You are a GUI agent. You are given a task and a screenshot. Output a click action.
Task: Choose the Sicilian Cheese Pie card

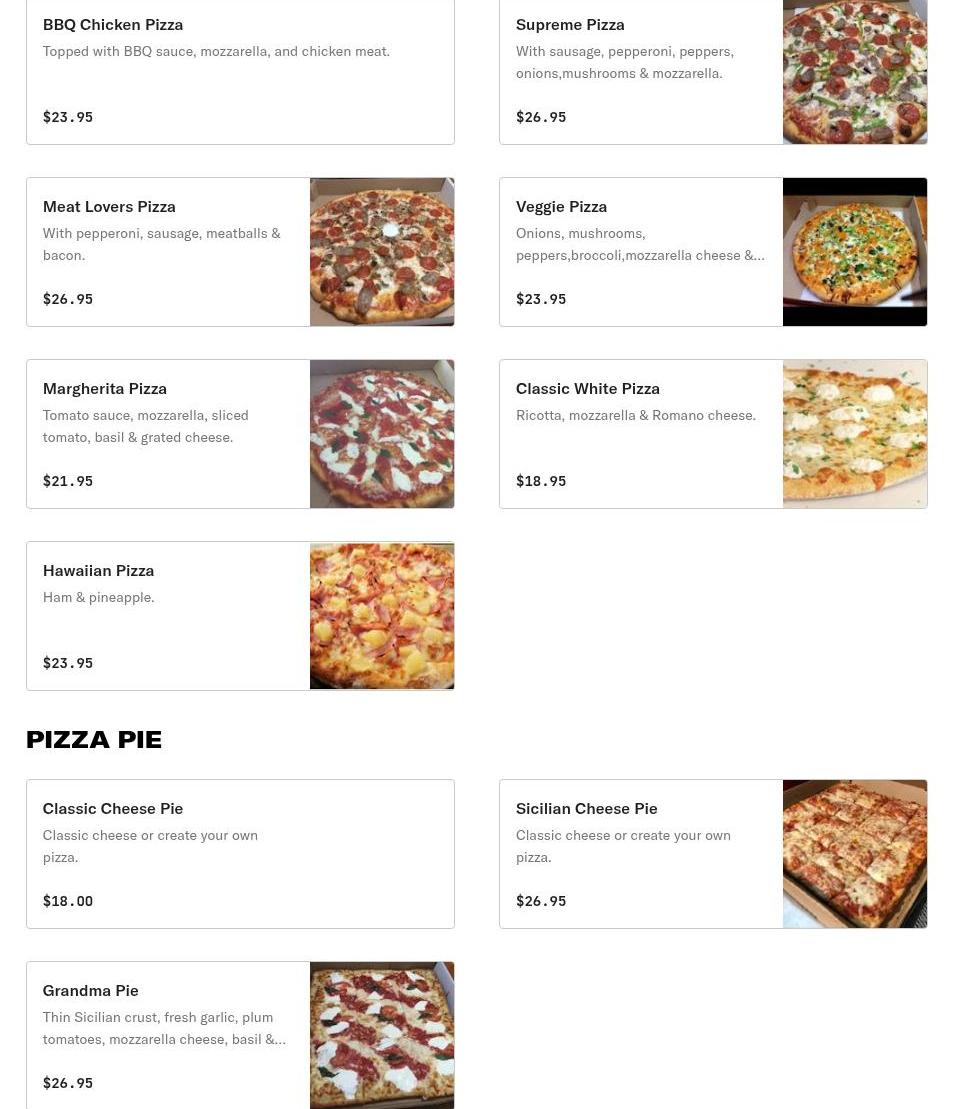pyautogui.click(x=712, y=854)
